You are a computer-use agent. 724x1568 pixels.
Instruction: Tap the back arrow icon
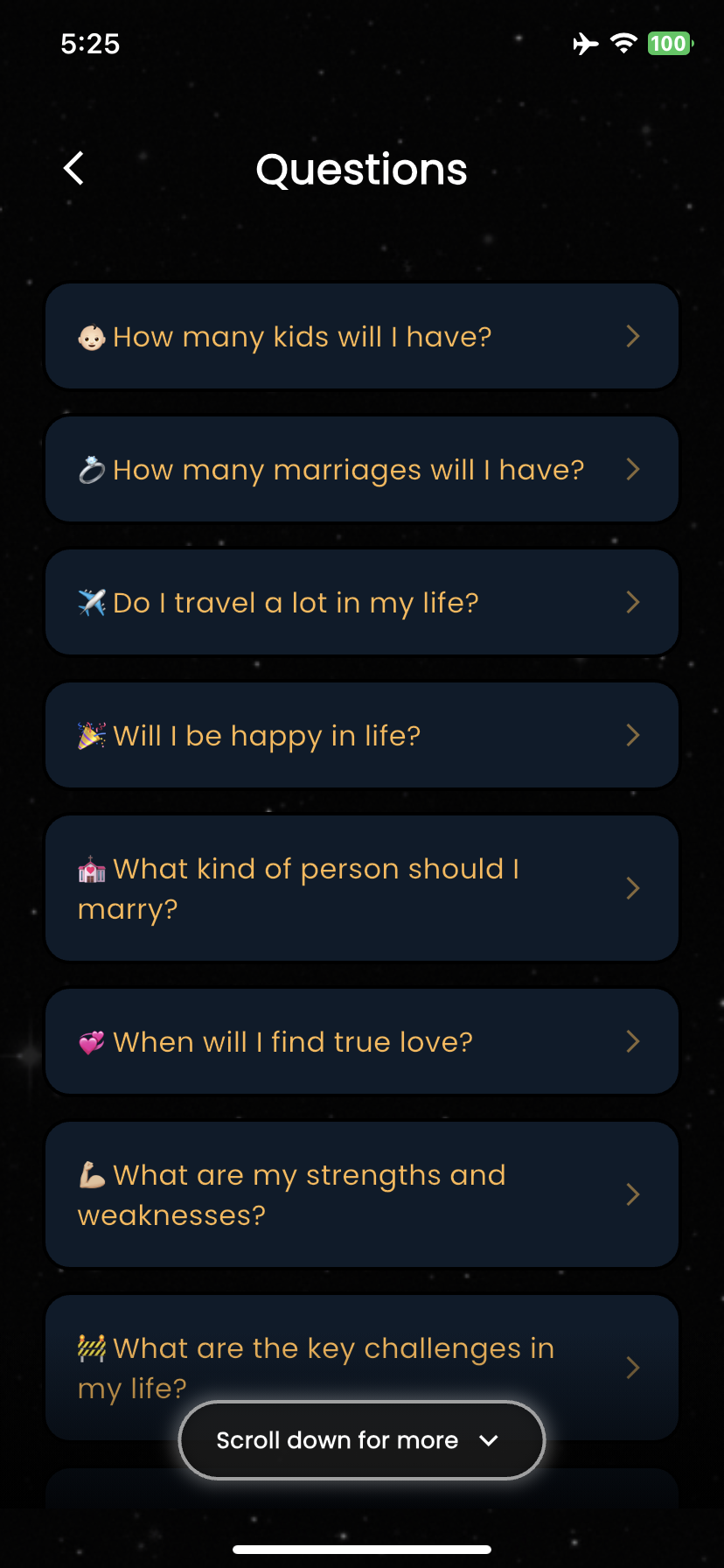pos(73,168)
